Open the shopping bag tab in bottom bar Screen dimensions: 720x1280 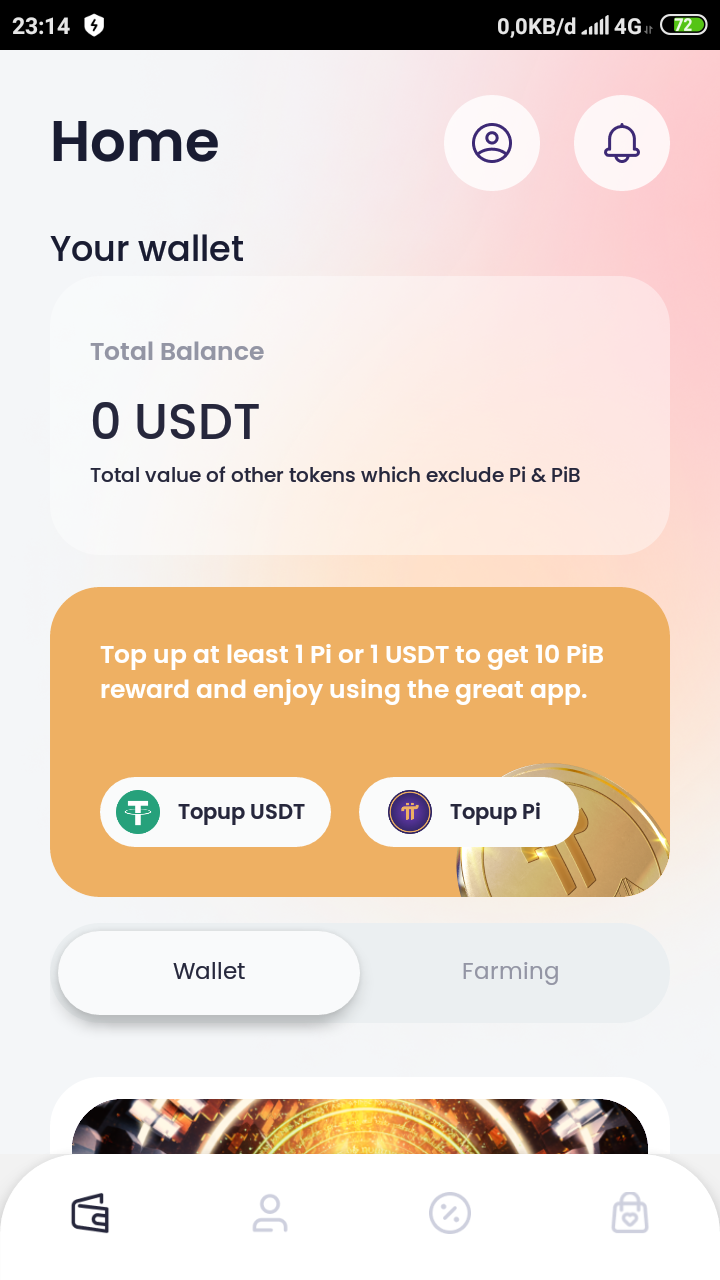630,1214
